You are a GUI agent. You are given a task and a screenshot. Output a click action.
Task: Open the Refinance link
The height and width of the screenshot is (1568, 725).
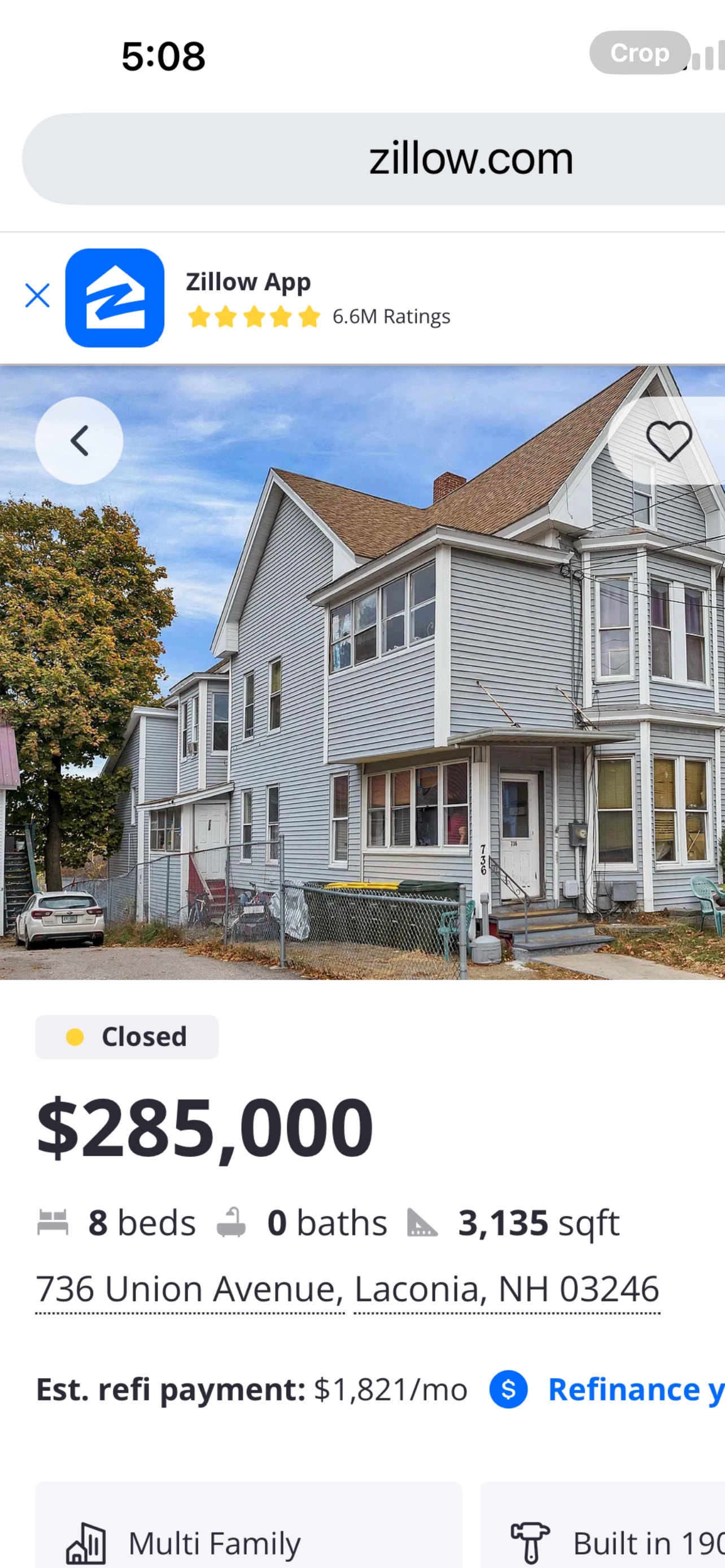coord(633,1390)
